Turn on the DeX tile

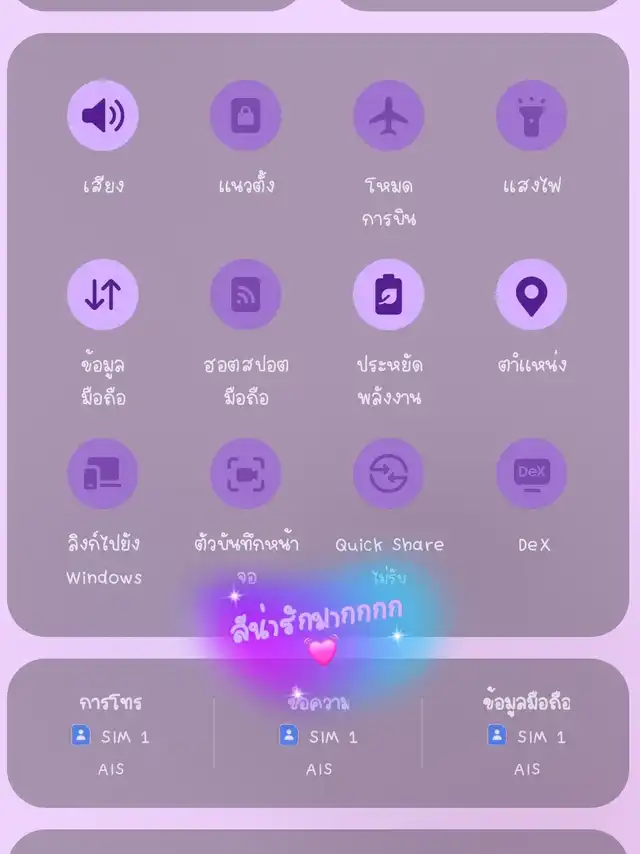pos(532,473)
